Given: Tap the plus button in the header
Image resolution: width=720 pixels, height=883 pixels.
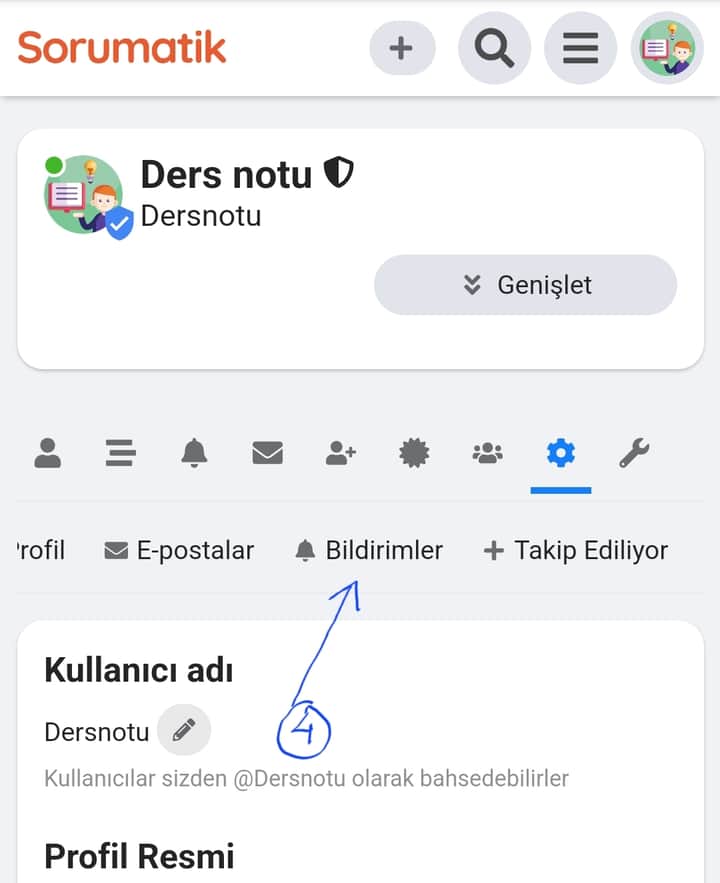Looking at the screenshot, I should click(402, 49).
